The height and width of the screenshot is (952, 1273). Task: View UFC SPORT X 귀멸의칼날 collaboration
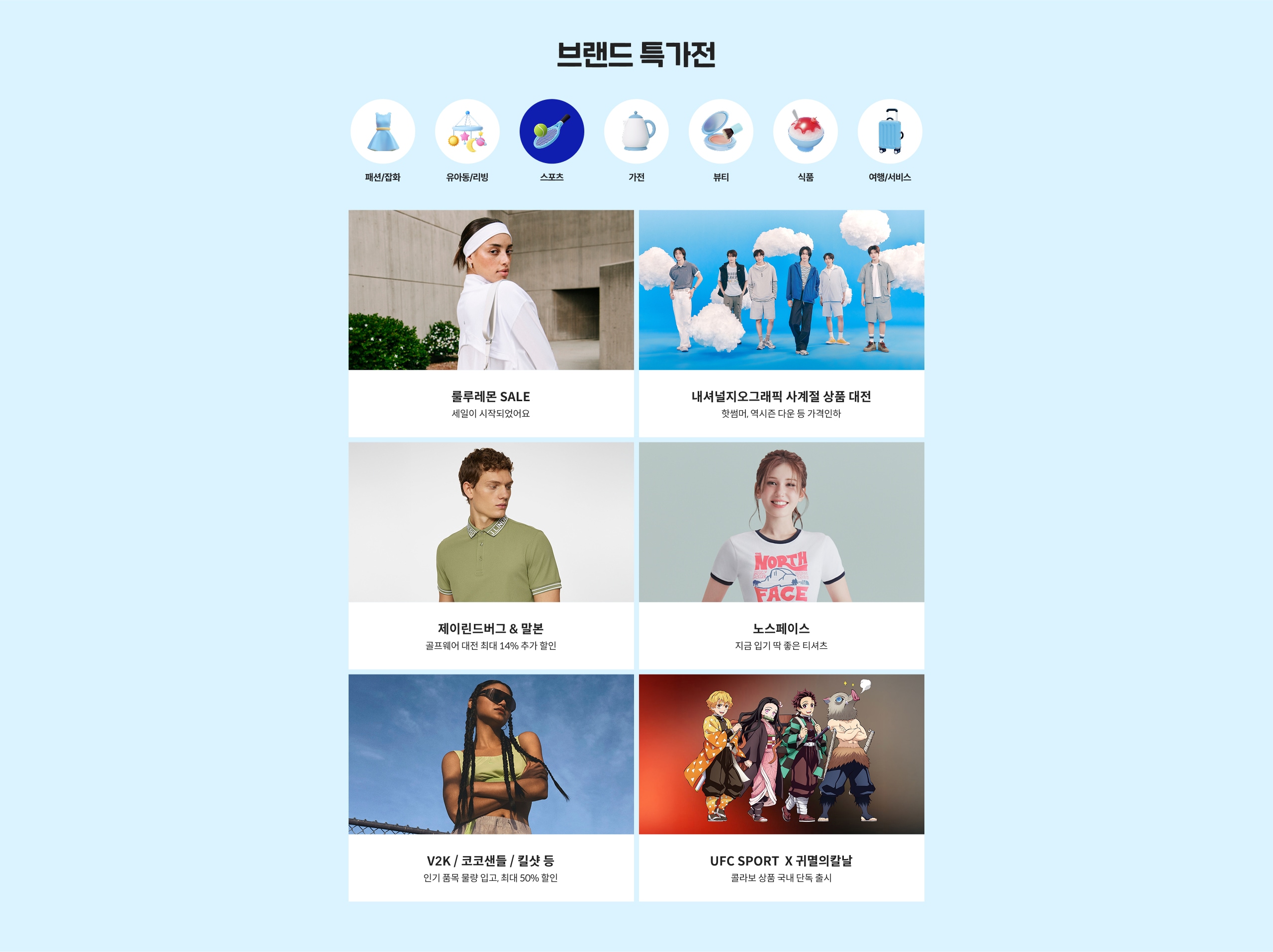[x=781, y=787]
